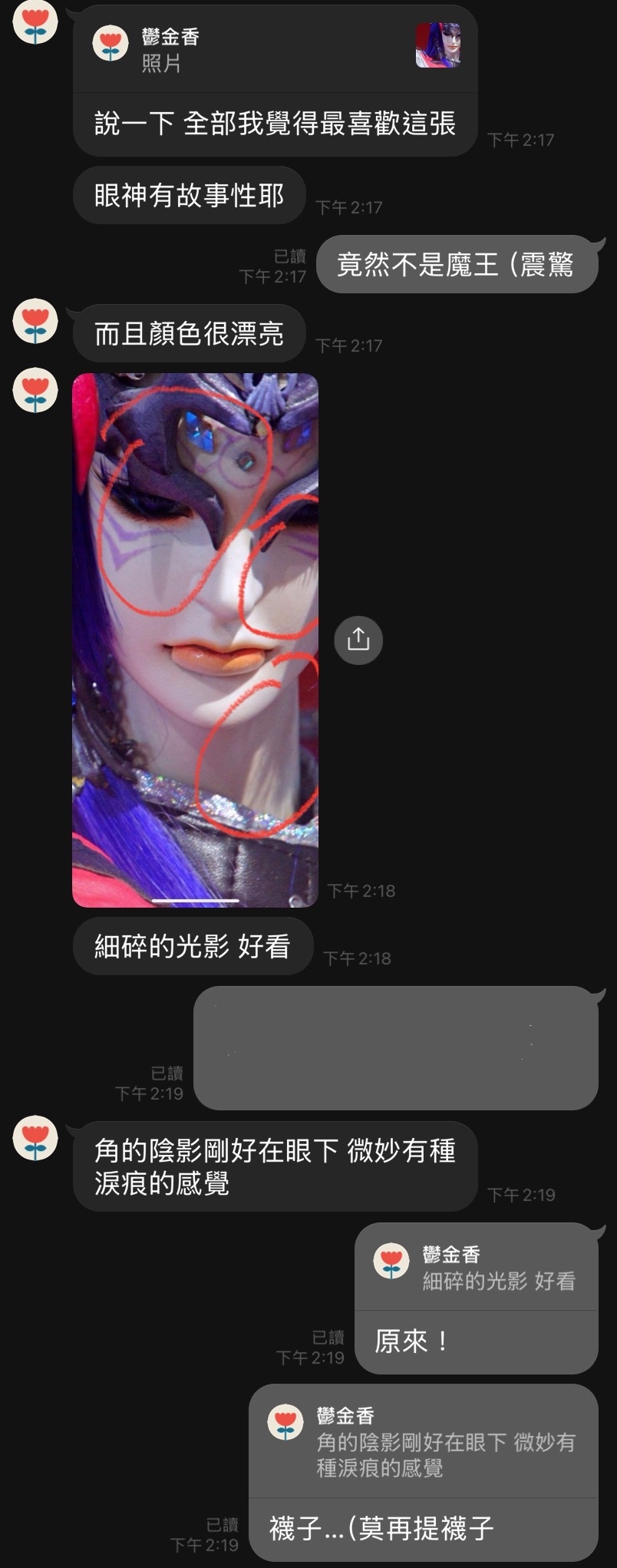This screenshot has width=617, height=1568.
Task: Open quoted 角的陰影 message above 襪子 reply
Action: [423, 1441]
